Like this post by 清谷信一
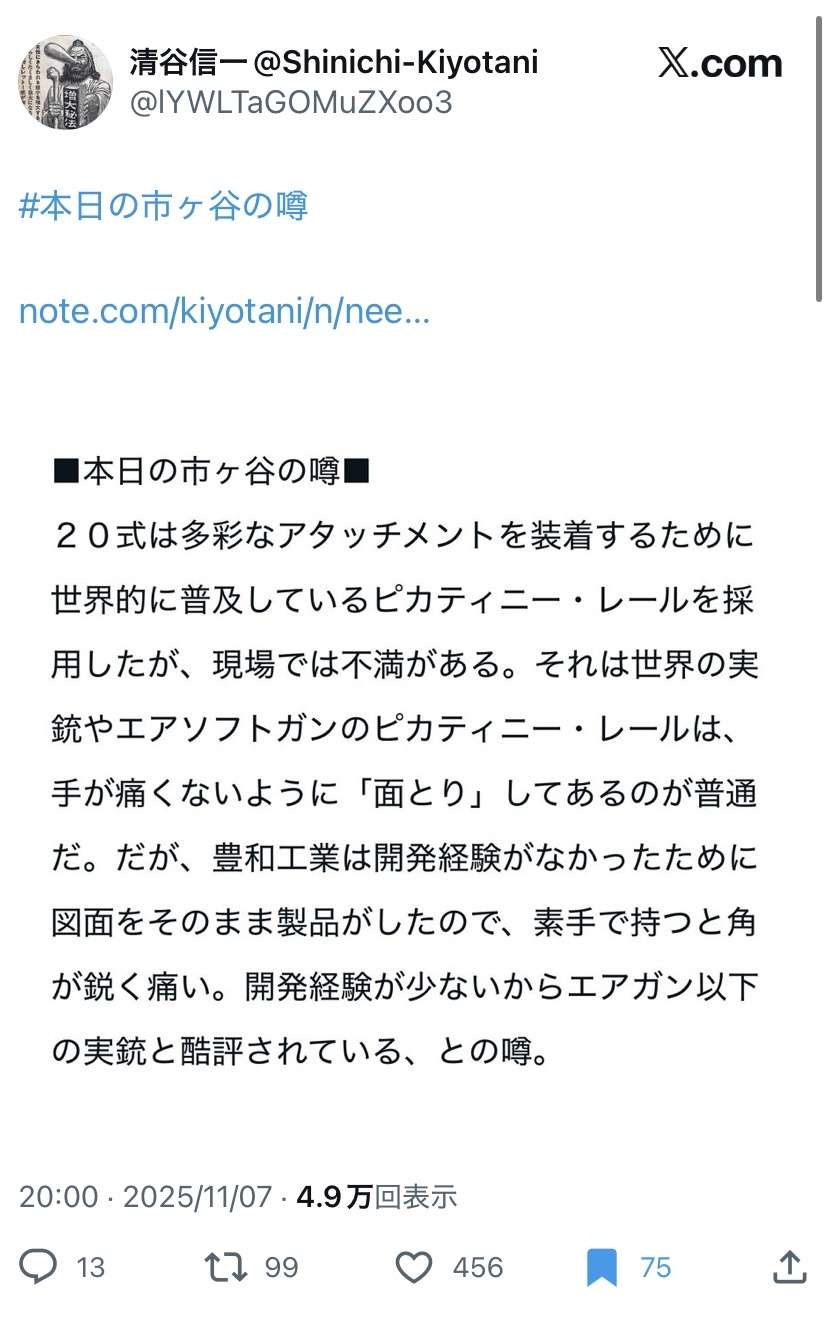 coord(414,1267)
